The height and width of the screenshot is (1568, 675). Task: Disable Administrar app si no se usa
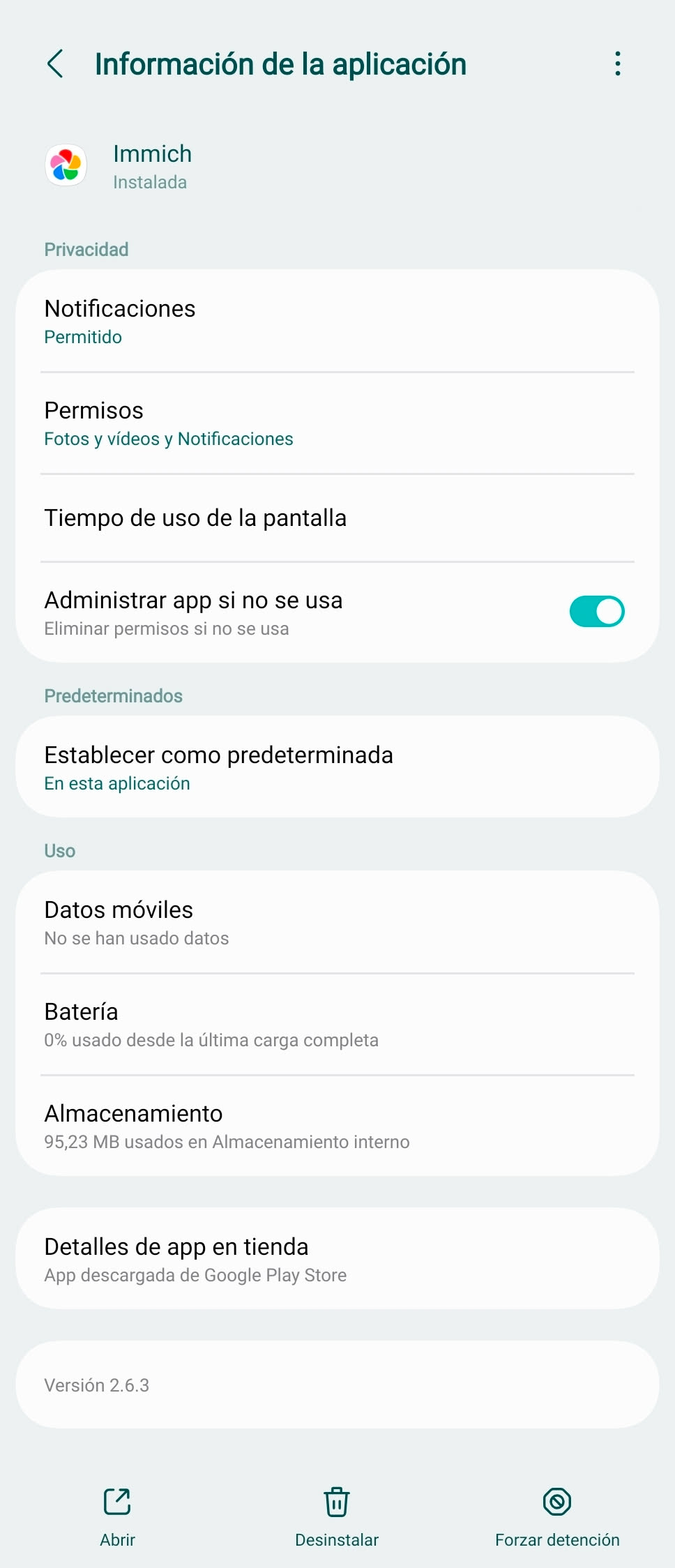[596, 610]
